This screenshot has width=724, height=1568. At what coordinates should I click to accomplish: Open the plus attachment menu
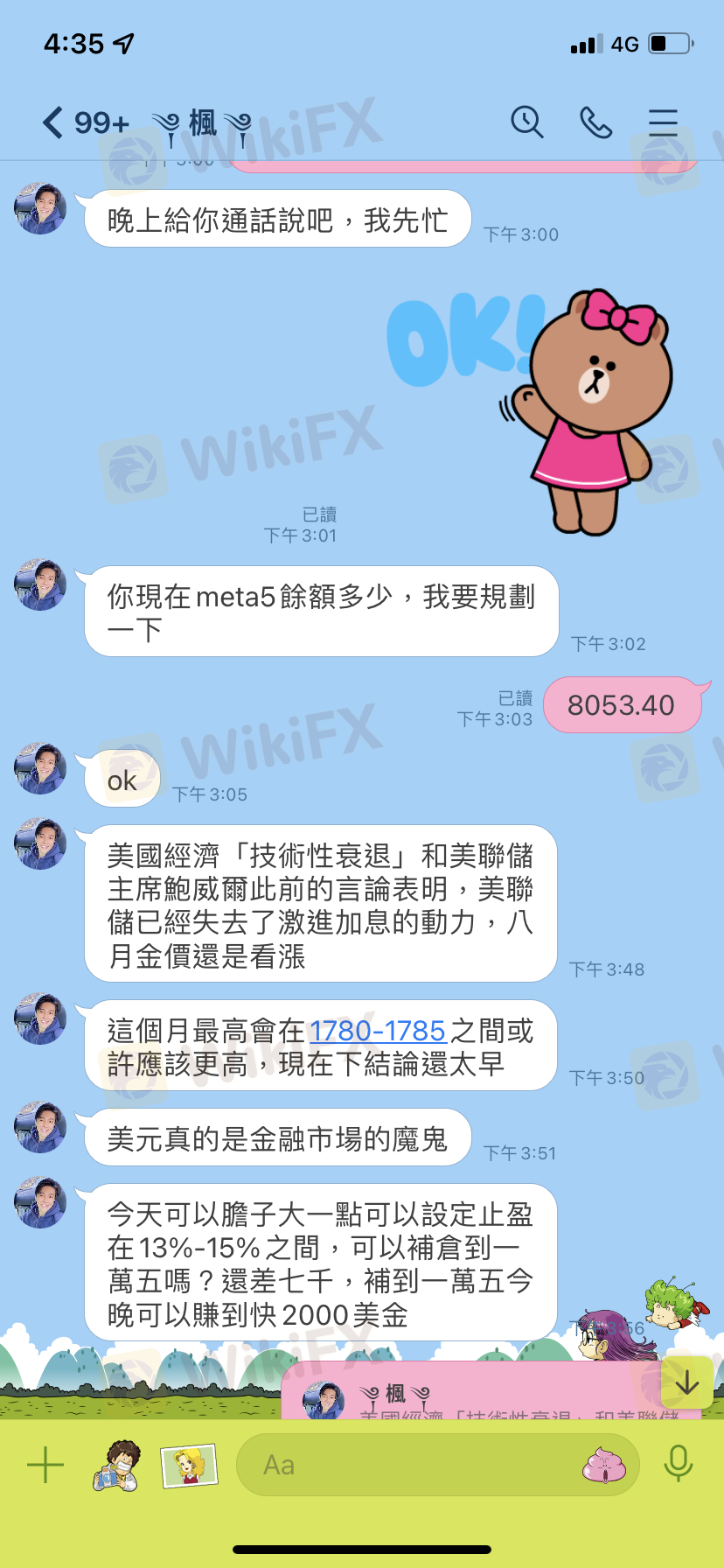tap(45, 1465)
